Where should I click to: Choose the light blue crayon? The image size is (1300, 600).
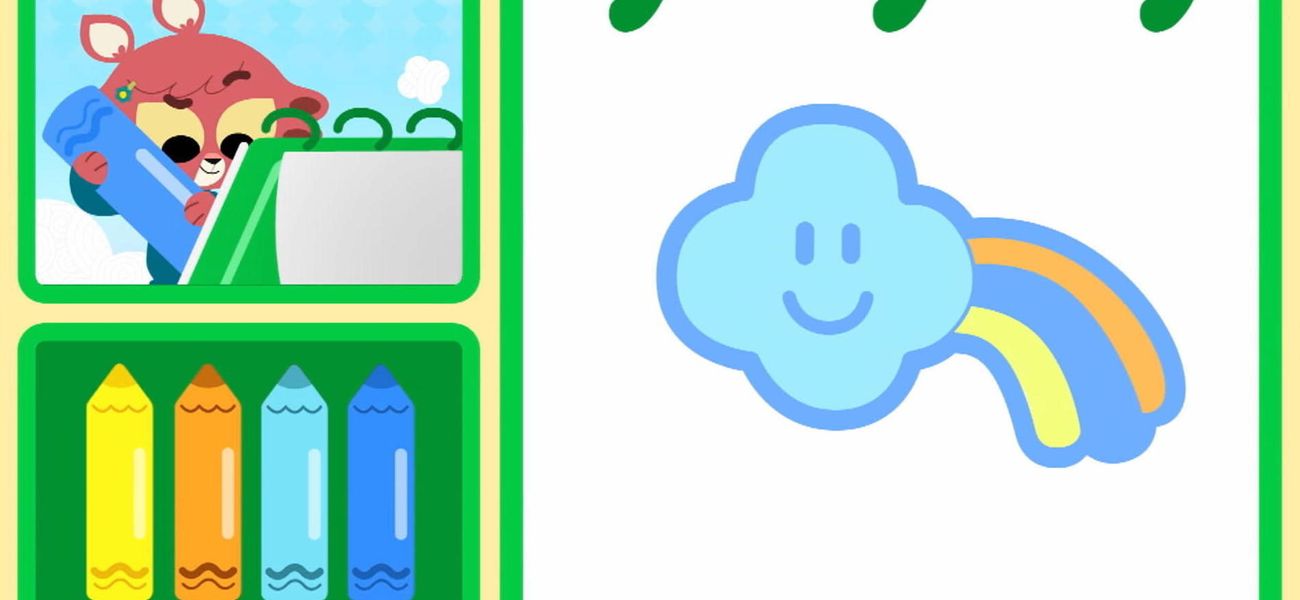(294, 480)
